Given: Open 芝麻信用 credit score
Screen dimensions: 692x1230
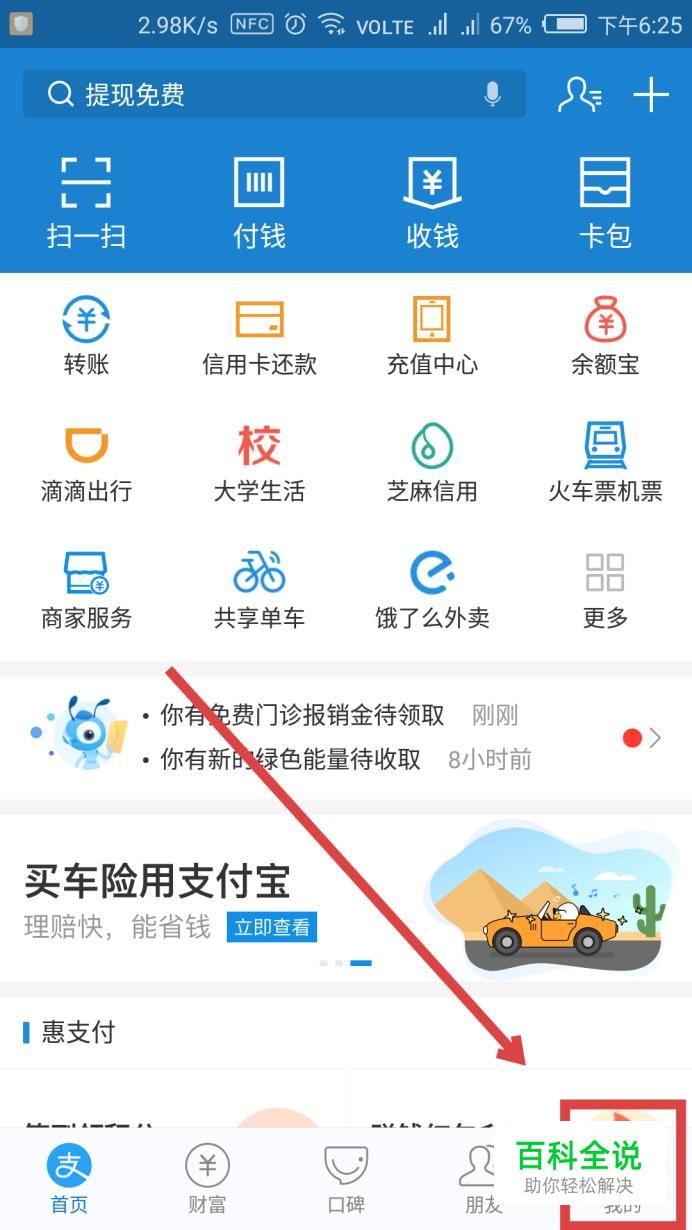Looking at the screenshot, I should (x=432, y=462).
